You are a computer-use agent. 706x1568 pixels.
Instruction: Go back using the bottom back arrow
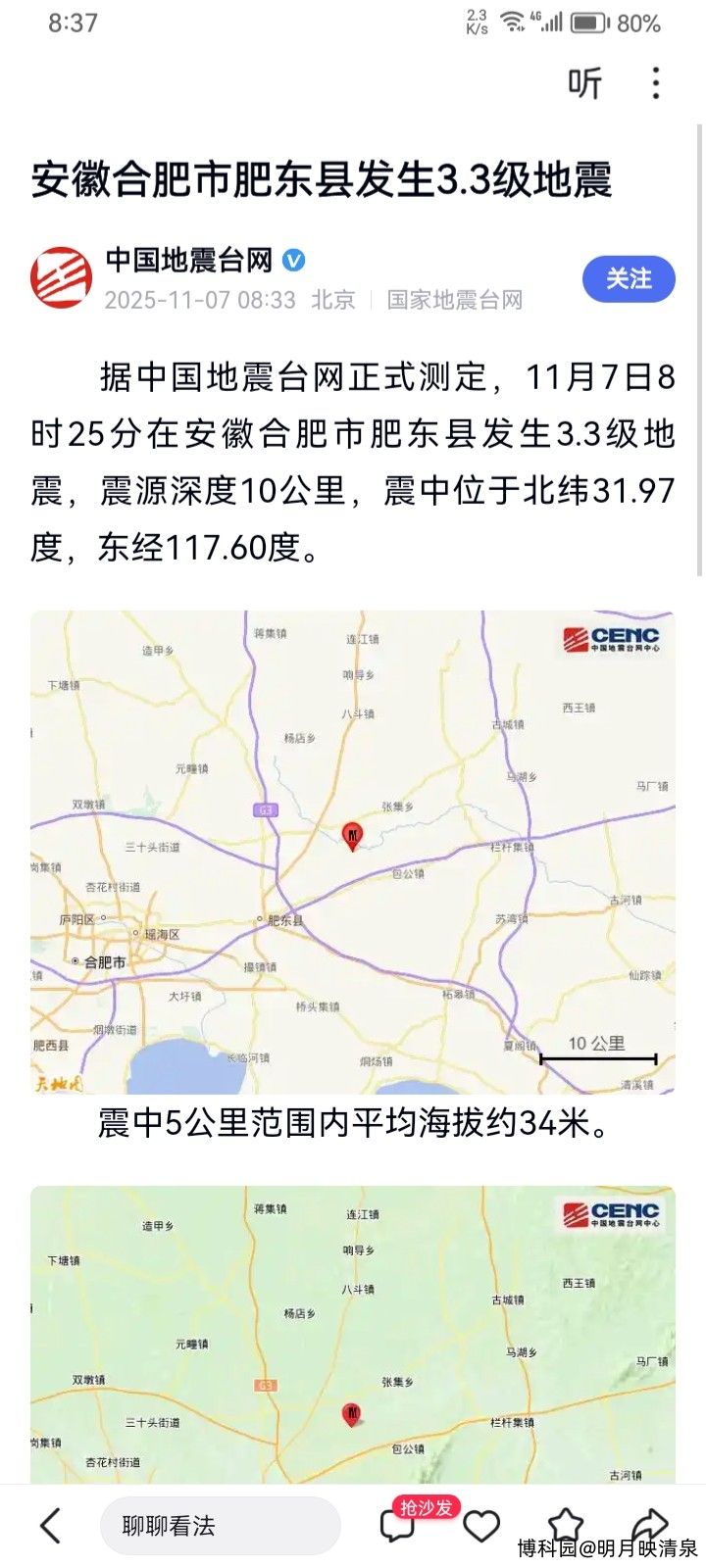51,1526
